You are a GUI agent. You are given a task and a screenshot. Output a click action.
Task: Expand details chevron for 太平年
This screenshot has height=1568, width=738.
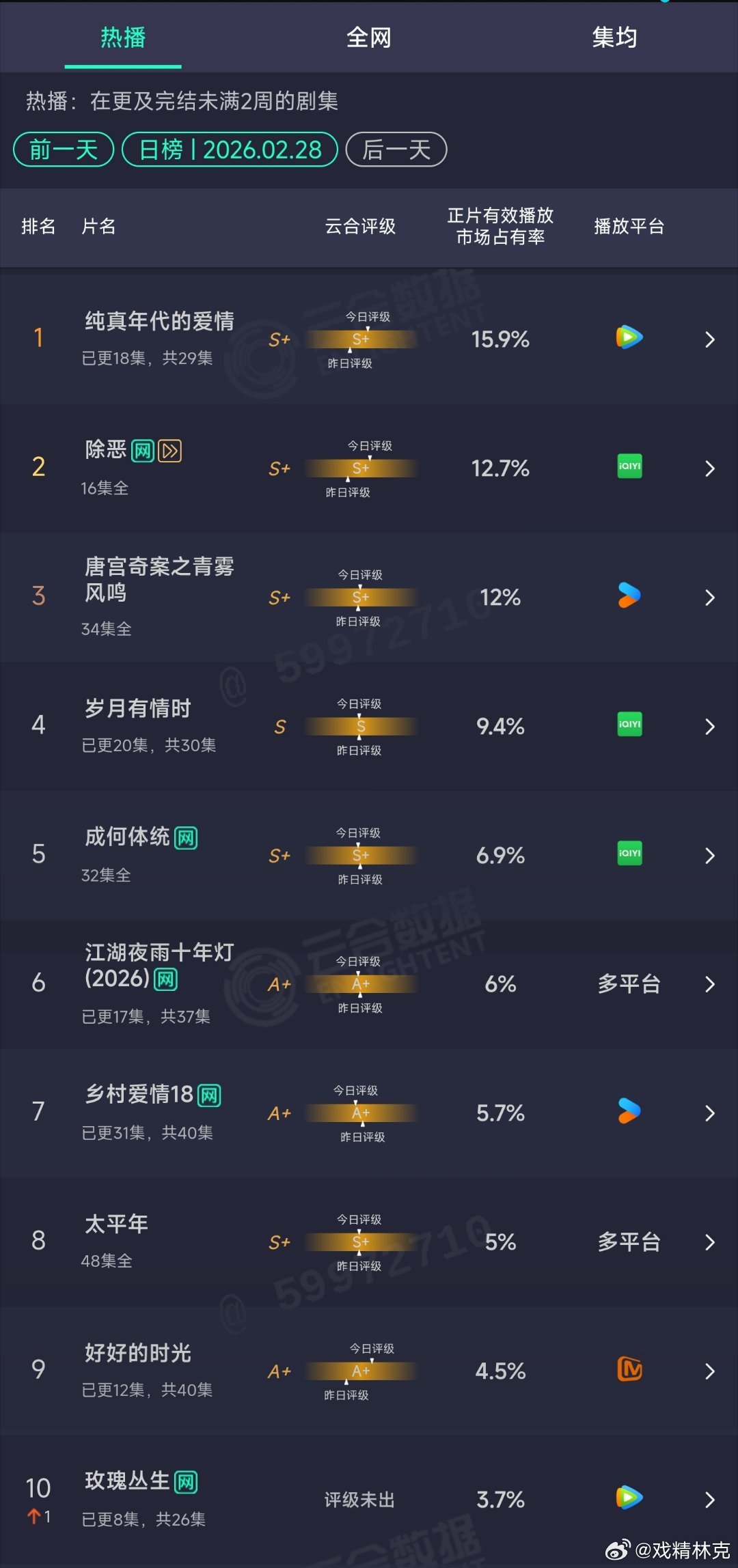709,1242
